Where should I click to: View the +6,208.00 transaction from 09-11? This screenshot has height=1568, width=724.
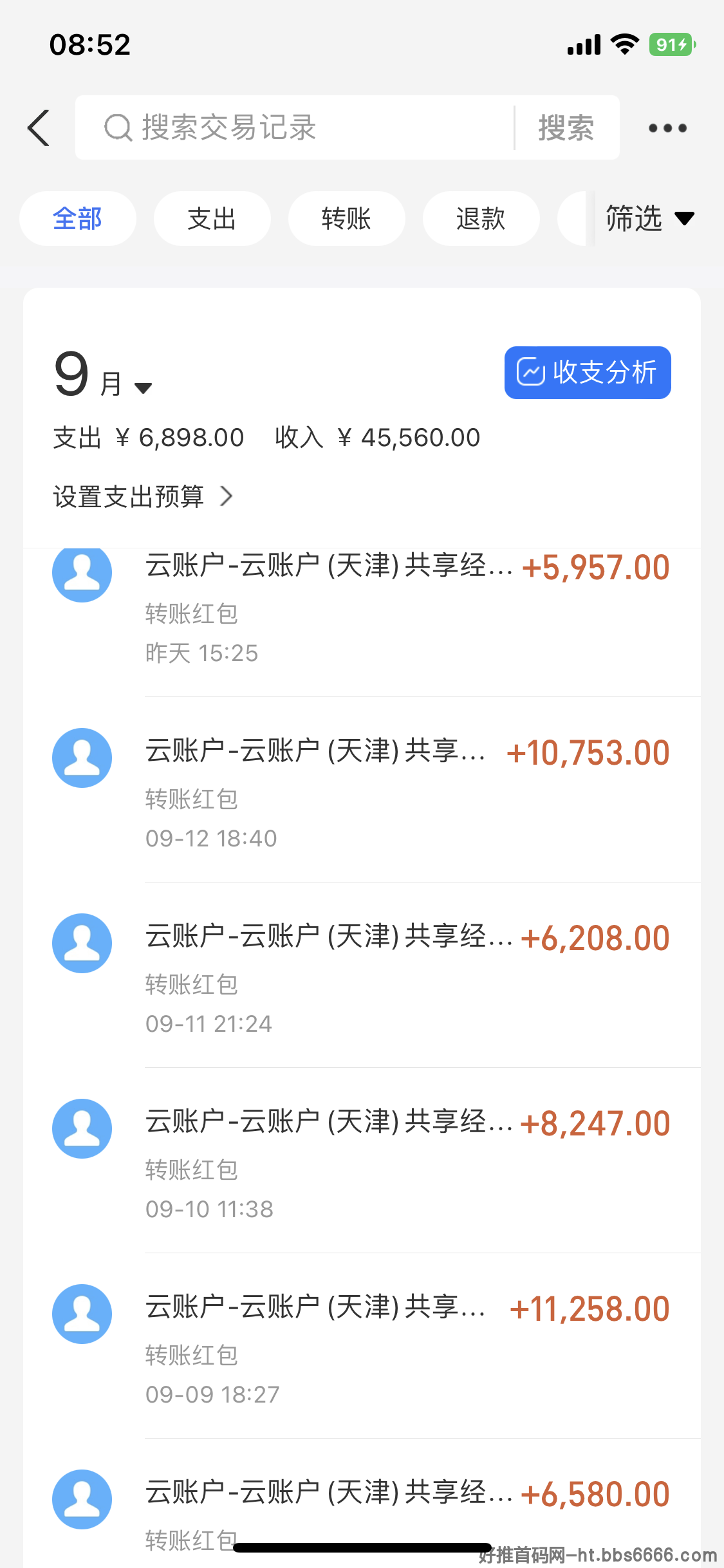[362, 975]
